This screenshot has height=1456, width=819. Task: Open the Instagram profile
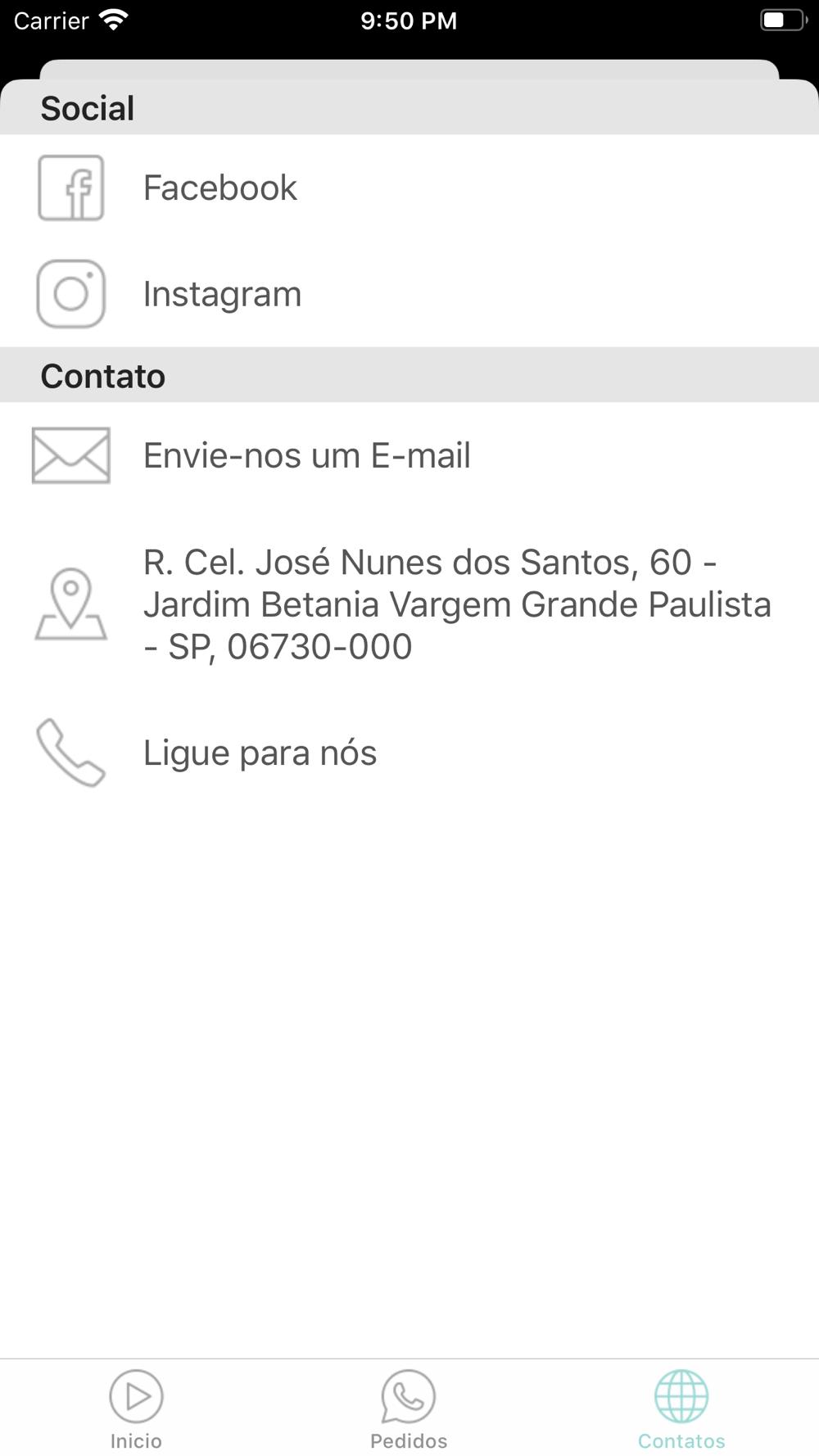click(409, 294)
